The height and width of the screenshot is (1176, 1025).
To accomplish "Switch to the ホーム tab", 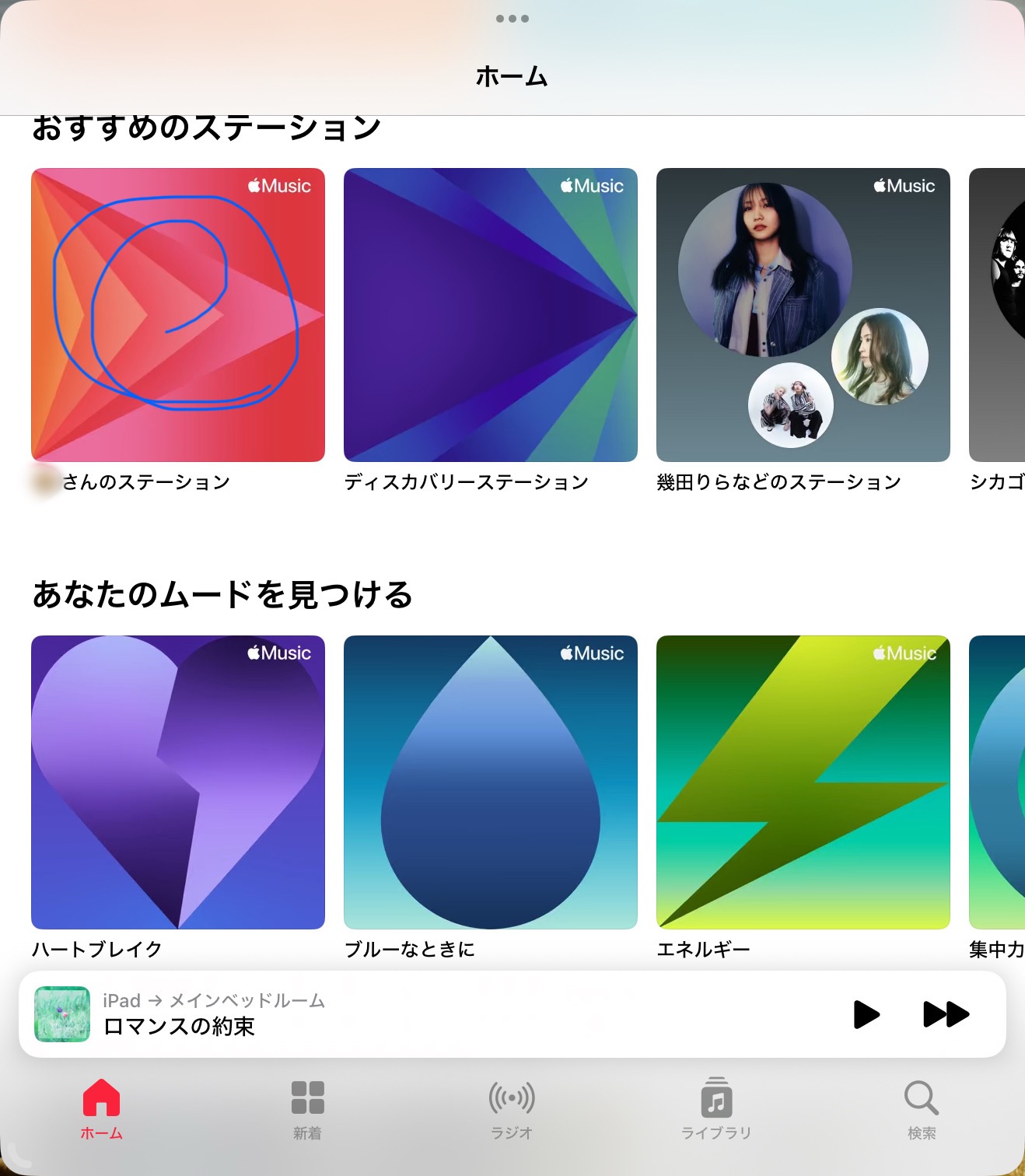I will coord(102,1108).
